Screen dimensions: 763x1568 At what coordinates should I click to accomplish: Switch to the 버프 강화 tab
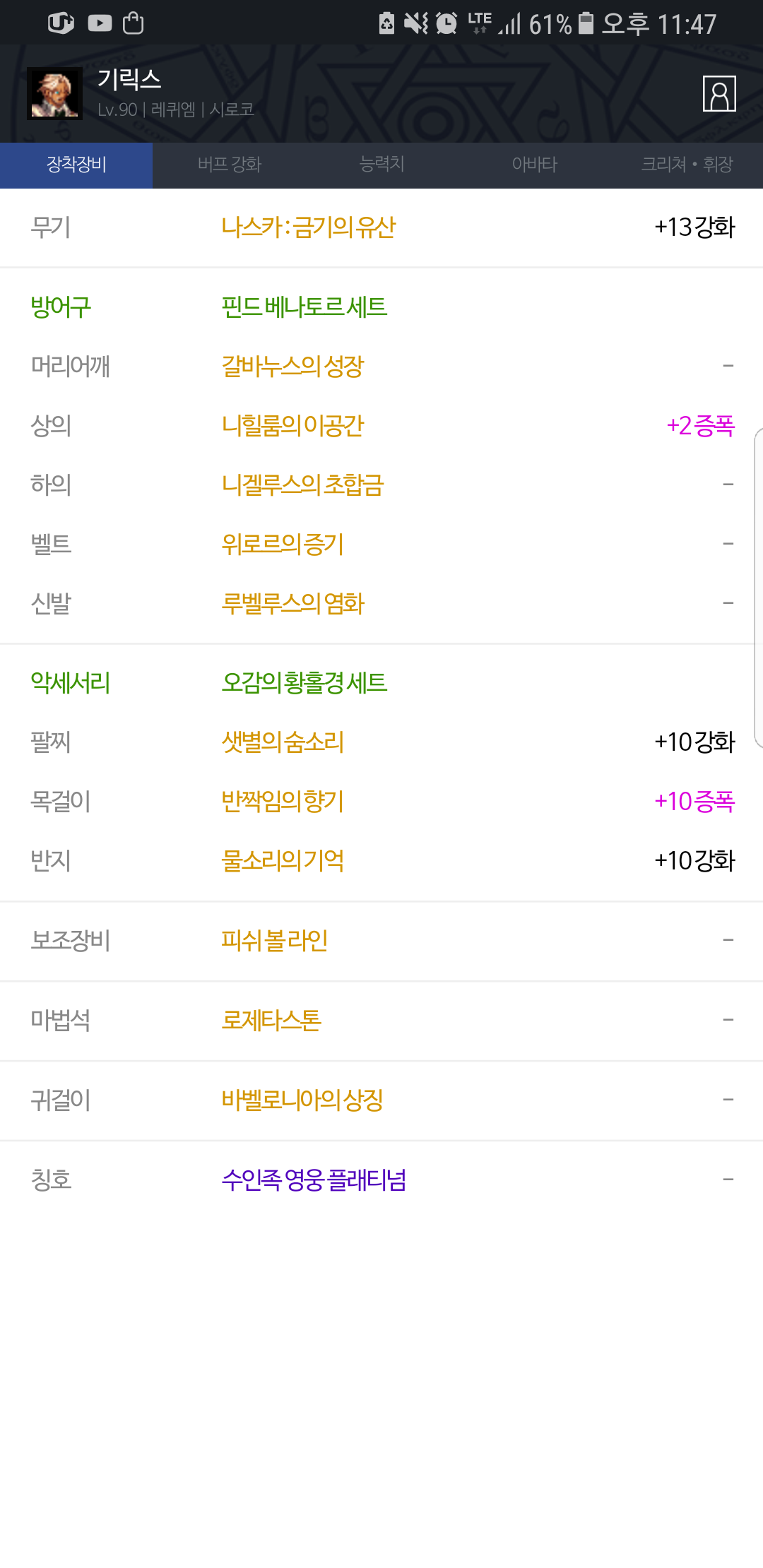229,165
